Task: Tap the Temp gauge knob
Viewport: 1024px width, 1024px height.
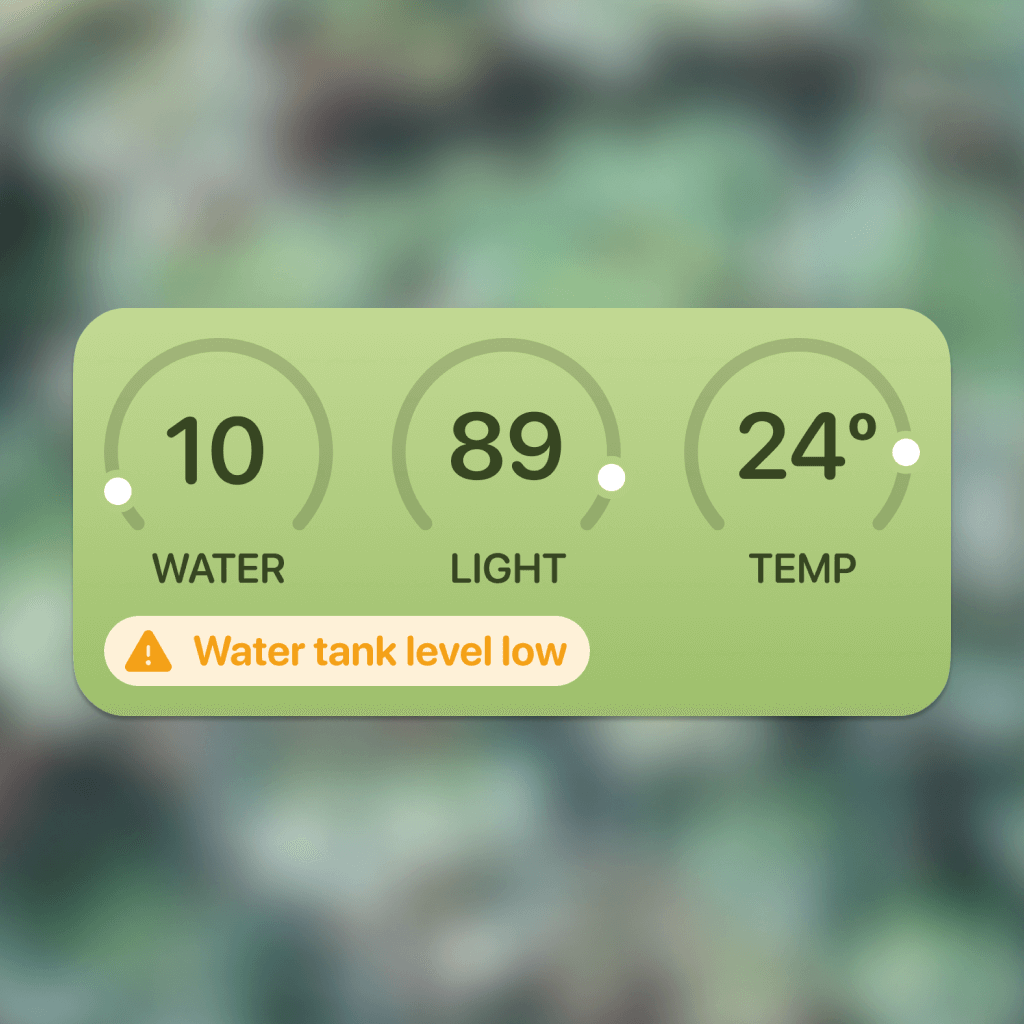Action: coord(906,453)
